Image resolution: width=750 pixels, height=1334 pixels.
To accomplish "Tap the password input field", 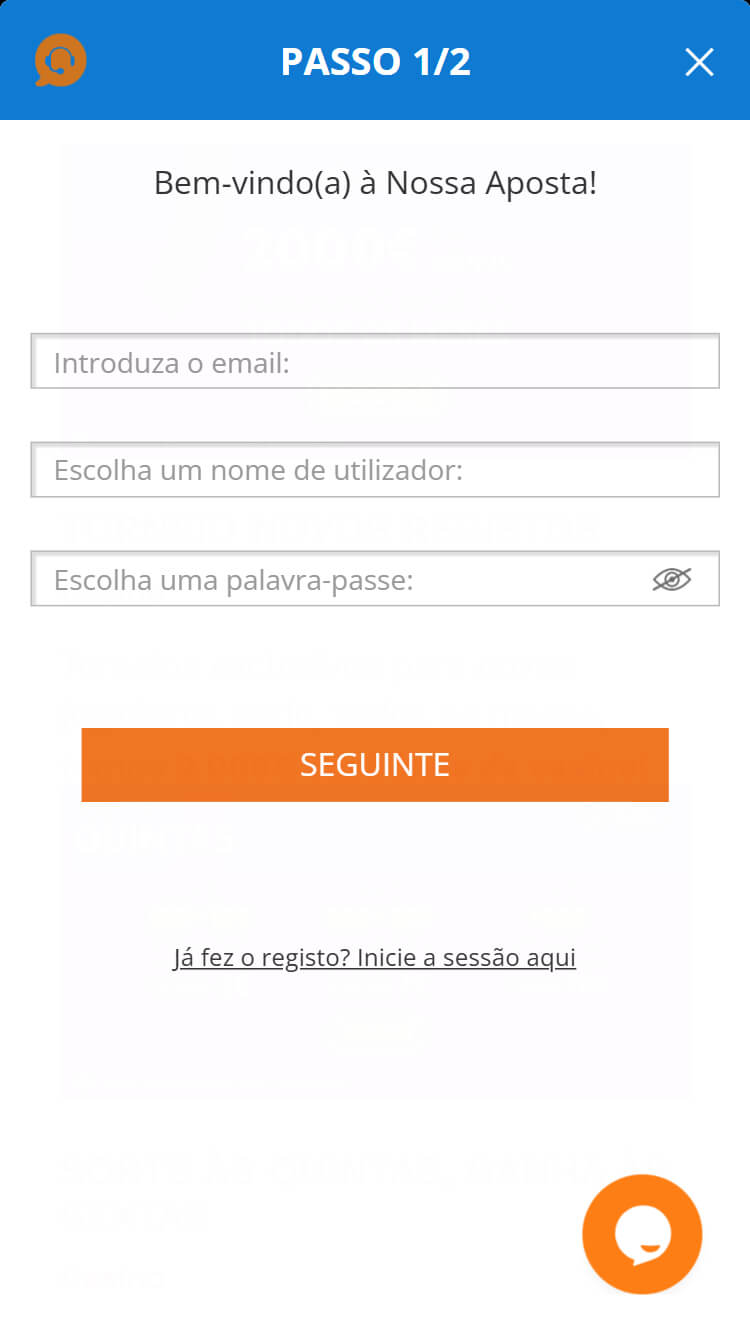I will click(340, 579).
